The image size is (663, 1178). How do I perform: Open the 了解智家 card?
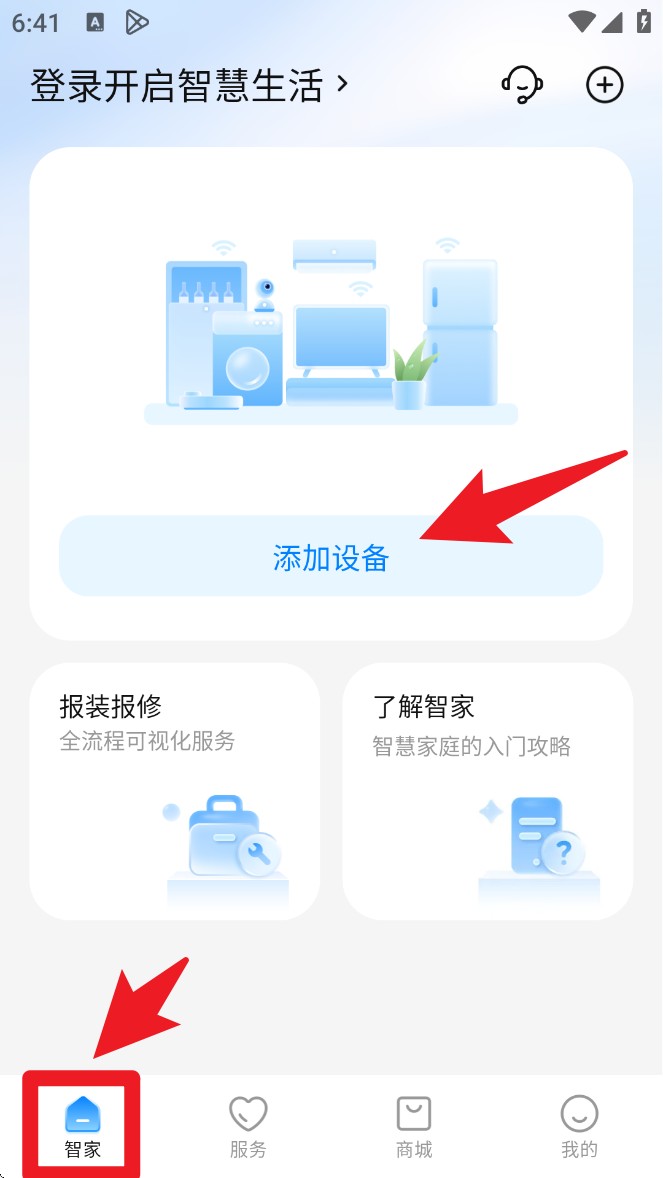[488, 790]
